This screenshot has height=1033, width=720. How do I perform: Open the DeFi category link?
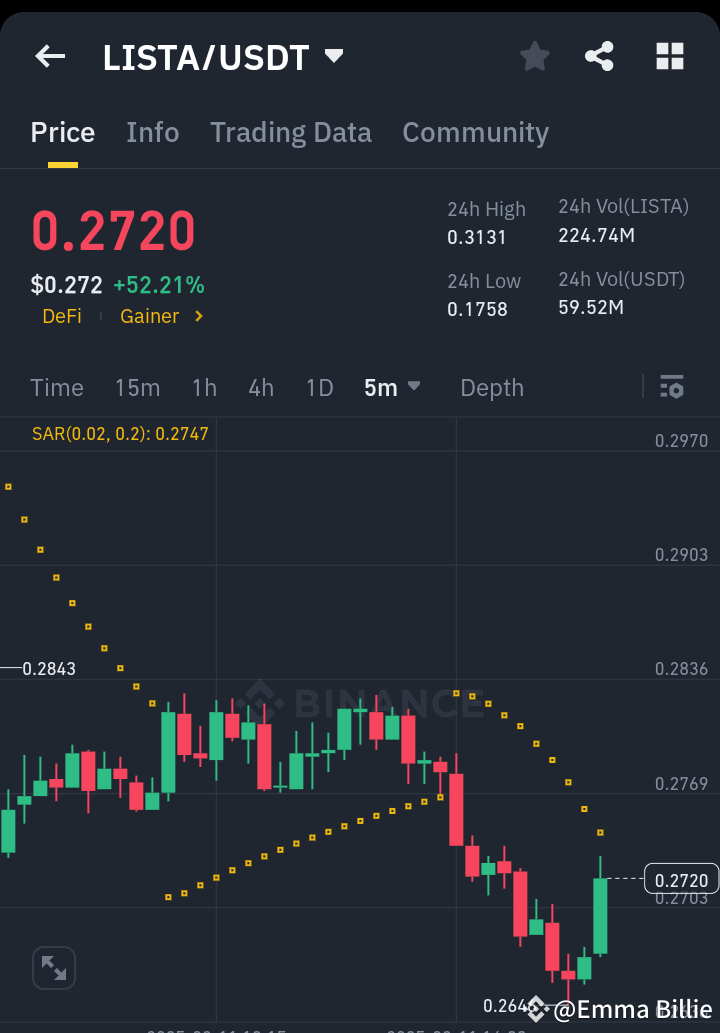coord(62,316)
